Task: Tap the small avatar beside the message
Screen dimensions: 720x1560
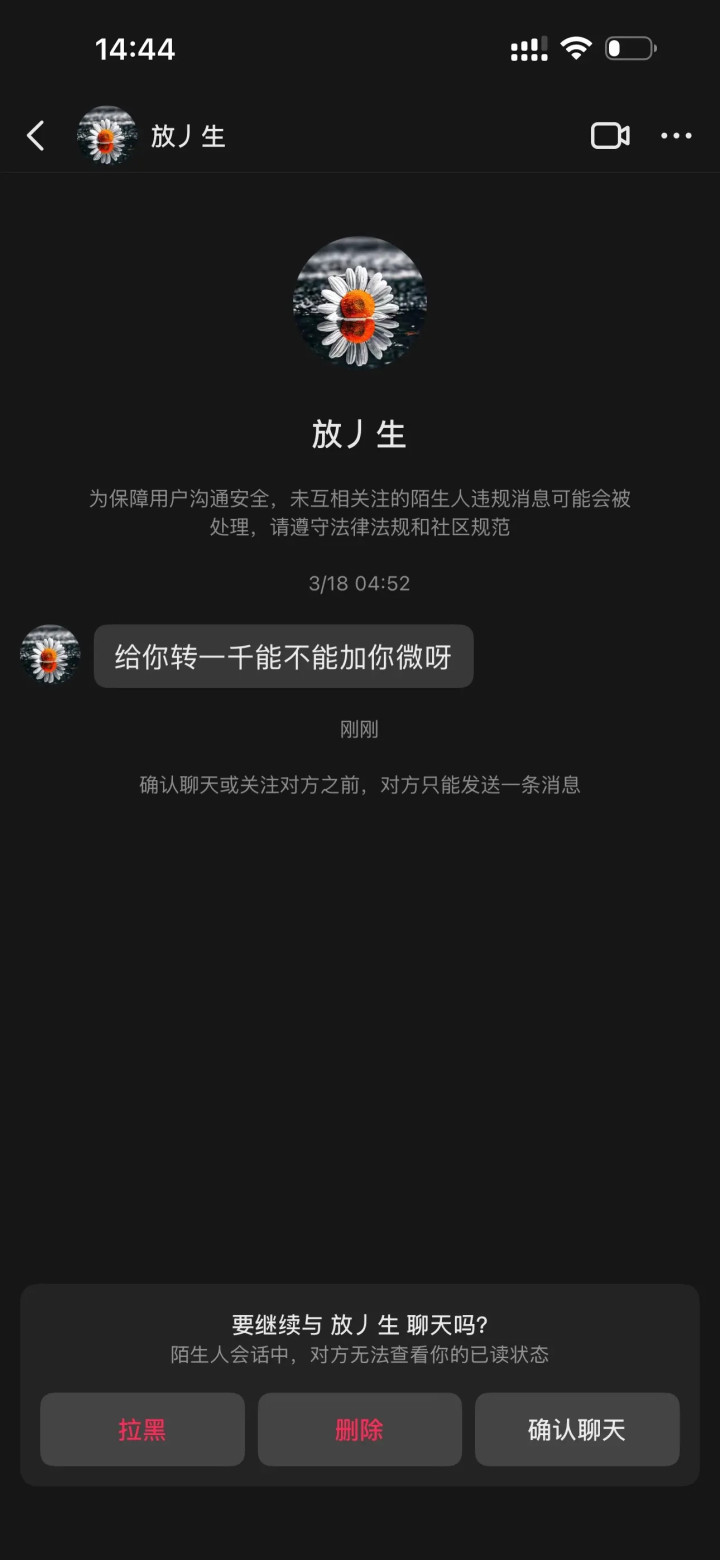Action: click(50, 655)
